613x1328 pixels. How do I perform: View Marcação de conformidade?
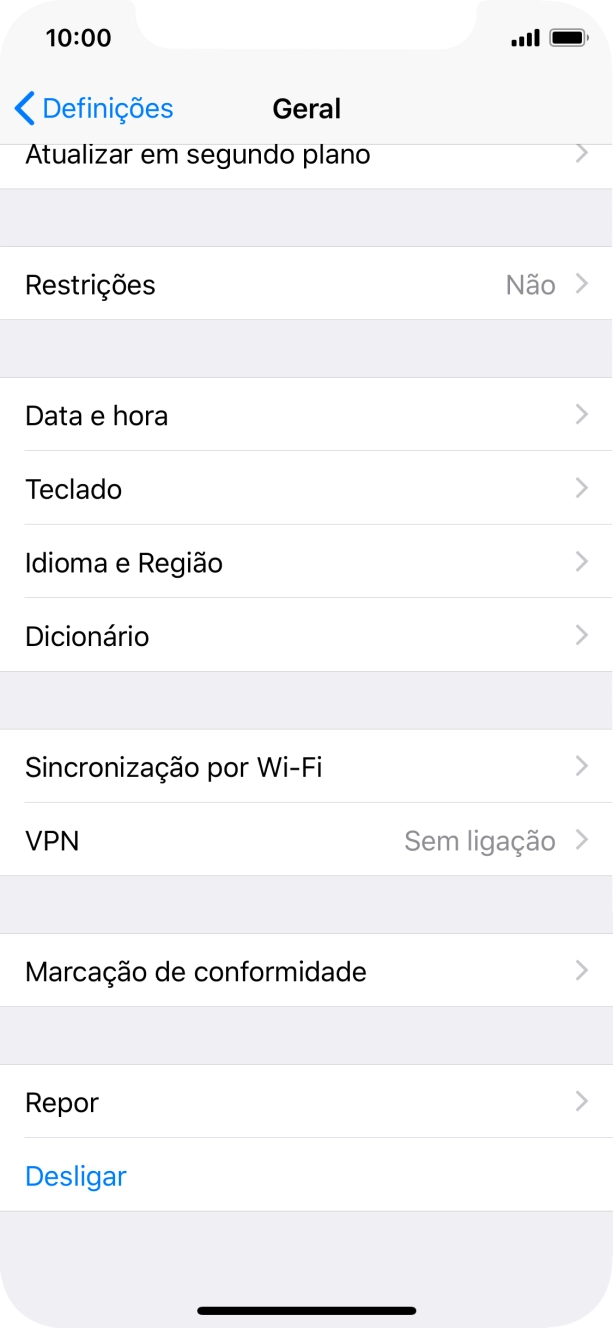pos(300,971)
